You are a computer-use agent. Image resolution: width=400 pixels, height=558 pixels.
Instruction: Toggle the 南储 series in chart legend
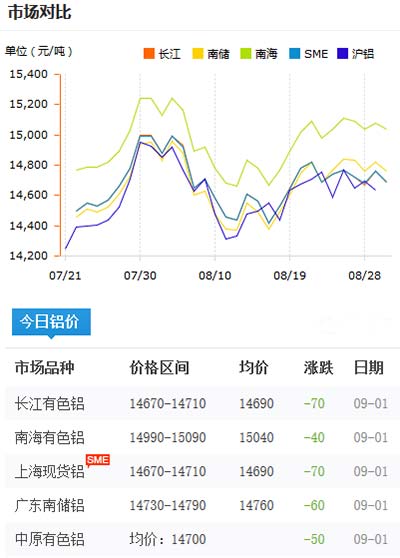click(x=211, y=54)
